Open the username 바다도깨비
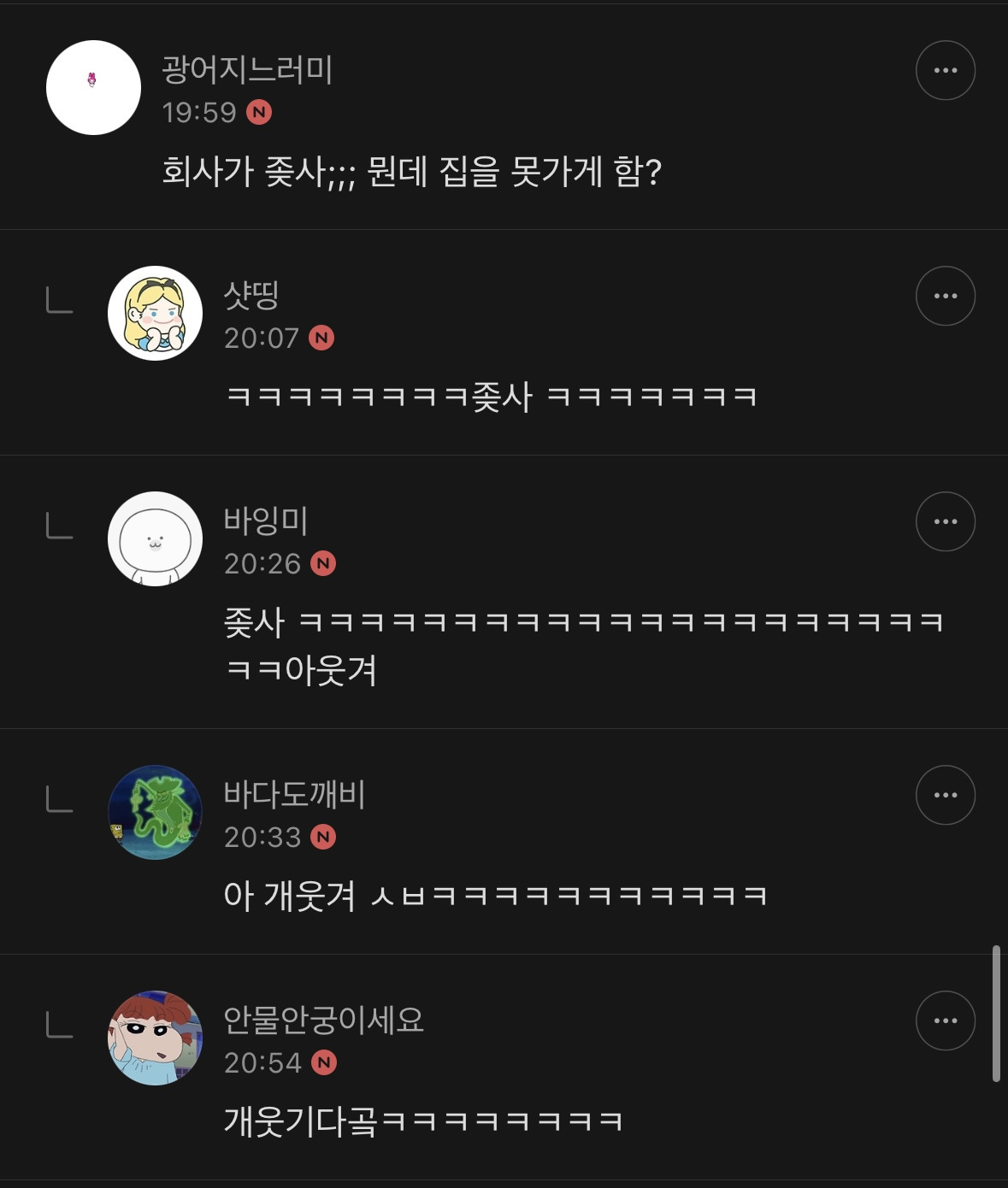Viewport: 1008px width, 1188px height. point(294,794)
